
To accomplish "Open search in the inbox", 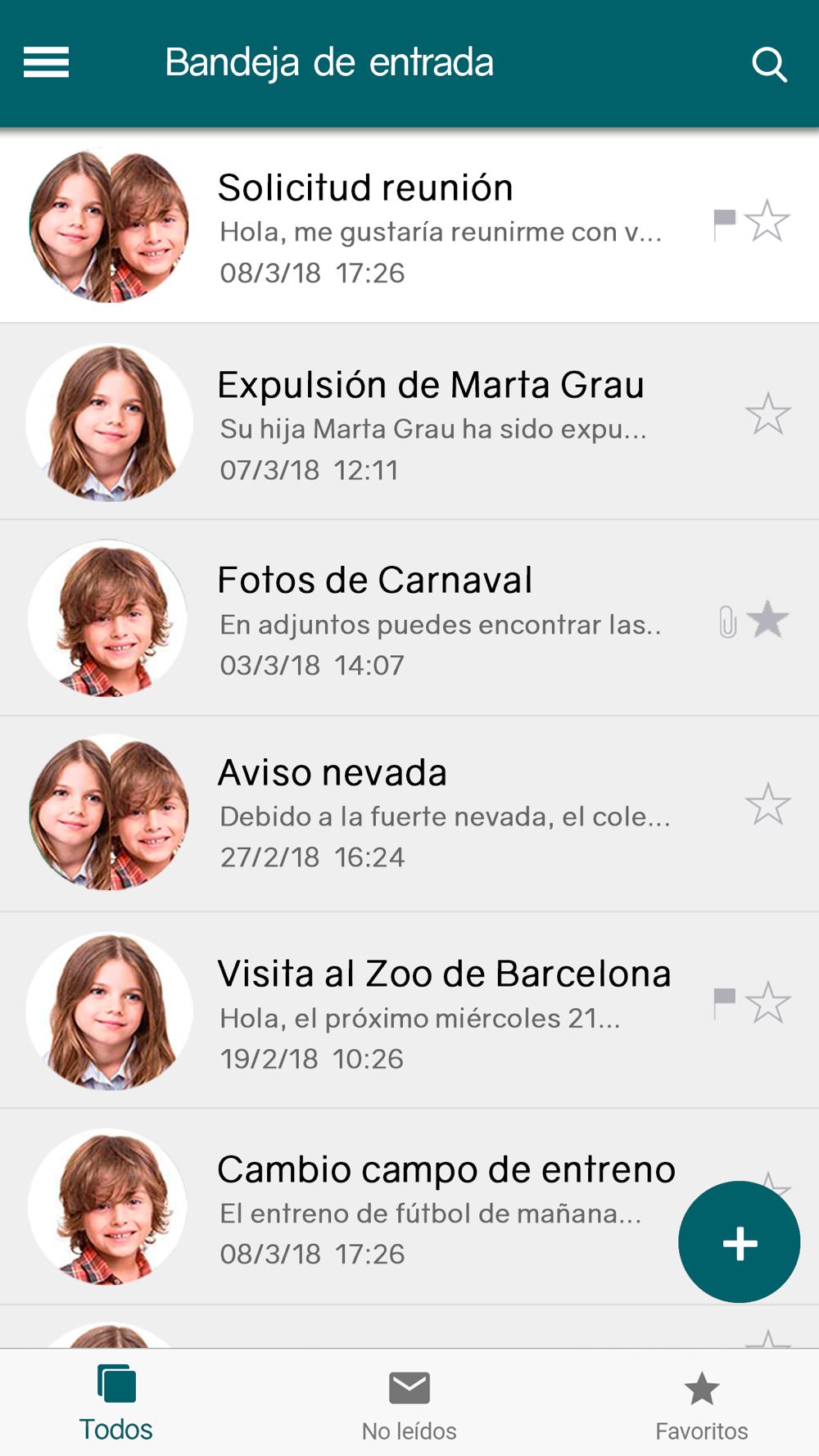I will (x=769, y=64).
